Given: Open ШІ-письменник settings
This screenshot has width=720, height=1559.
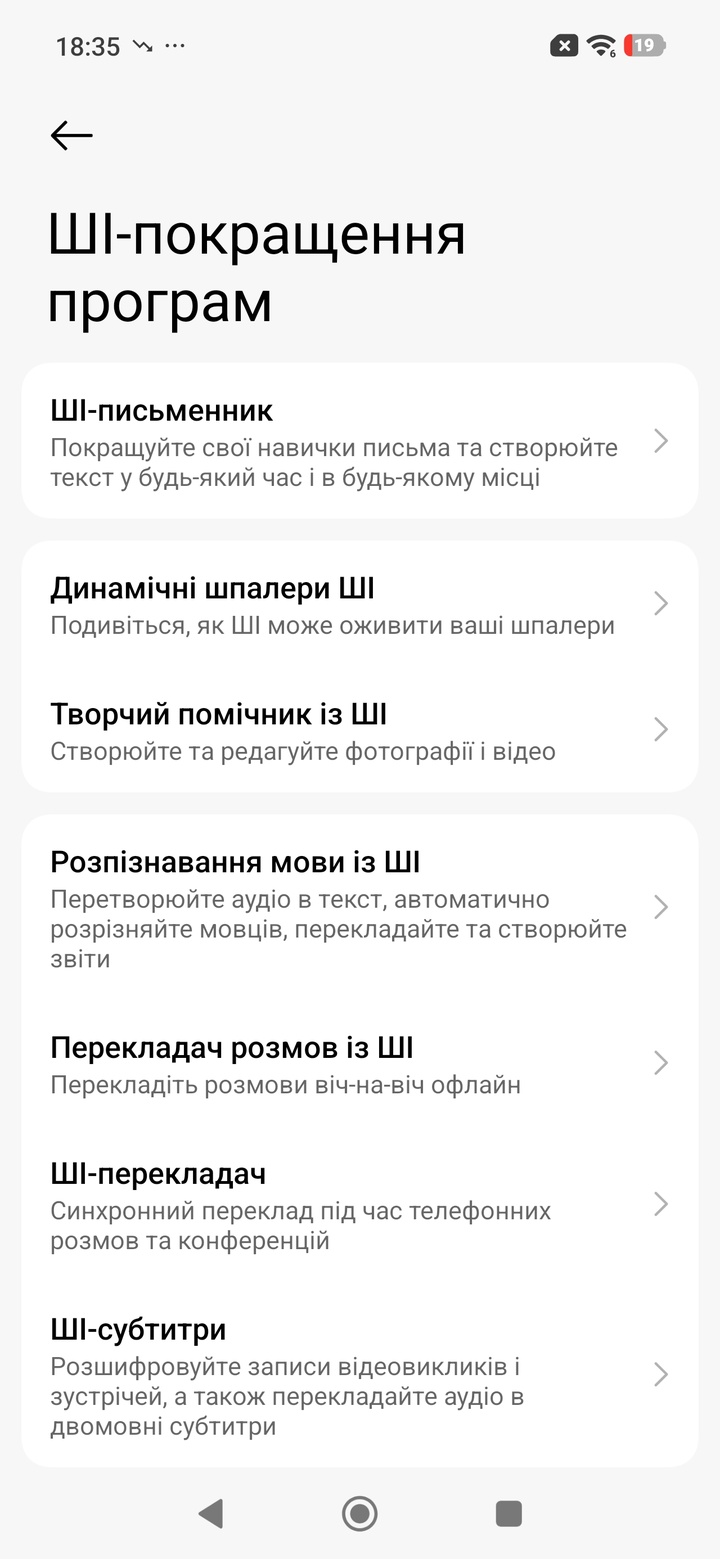Looking at the screenshot, I should tap(359, 441).
